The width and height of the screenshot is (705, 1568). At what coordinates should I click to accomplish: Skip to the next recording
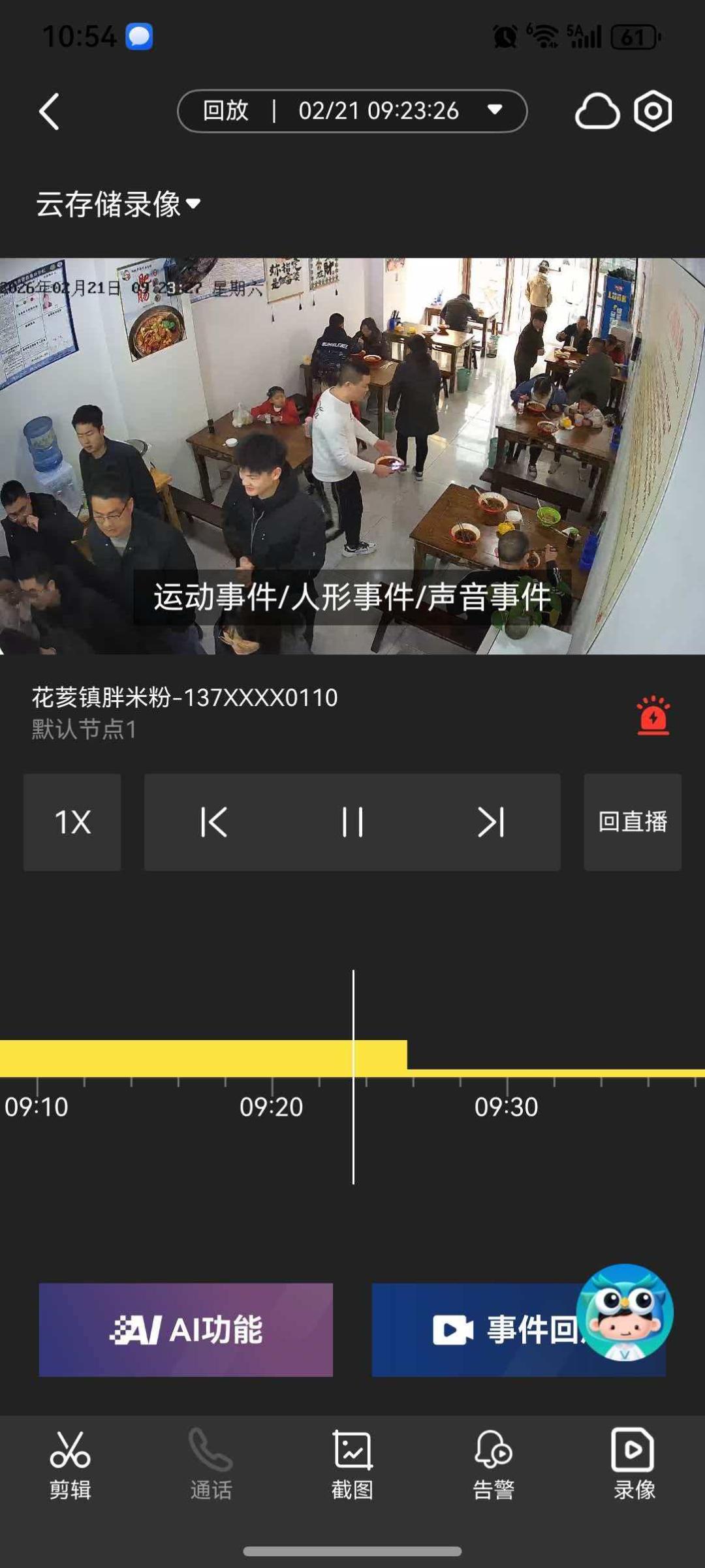click(491, 822)
